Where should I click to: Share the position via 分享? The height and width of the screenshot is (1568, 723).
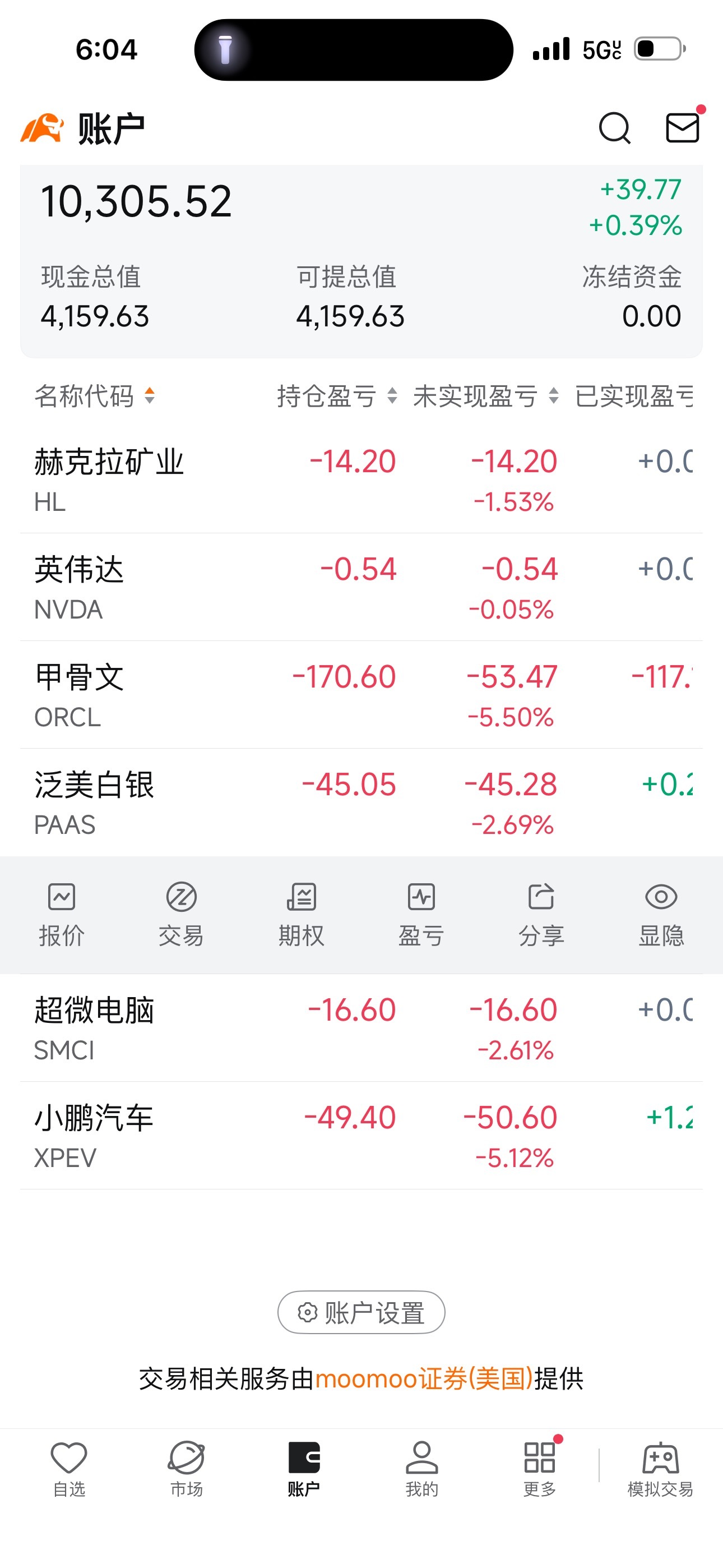(541, 915)
